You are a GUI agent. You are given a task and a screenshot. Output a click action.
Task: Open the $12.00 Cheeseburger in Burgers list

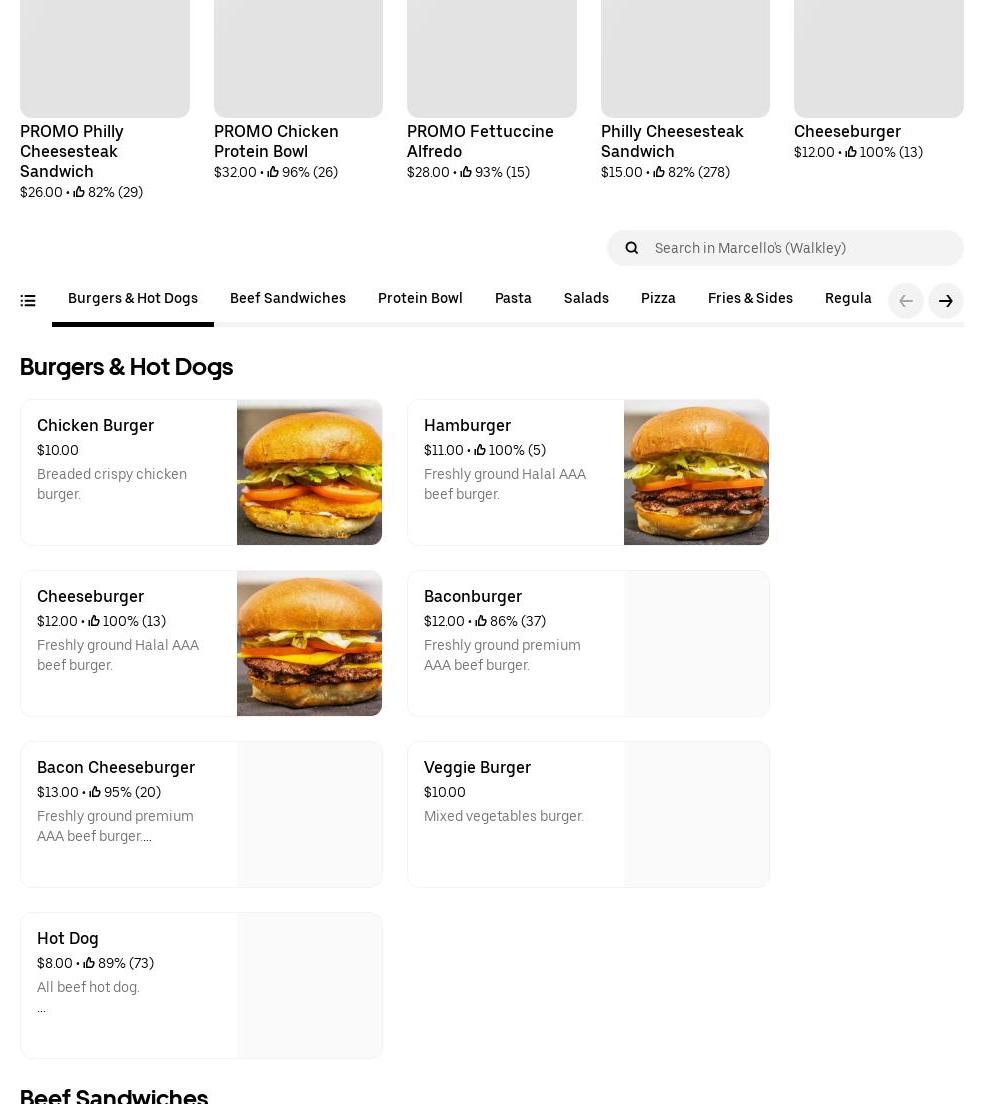(201, 643)
